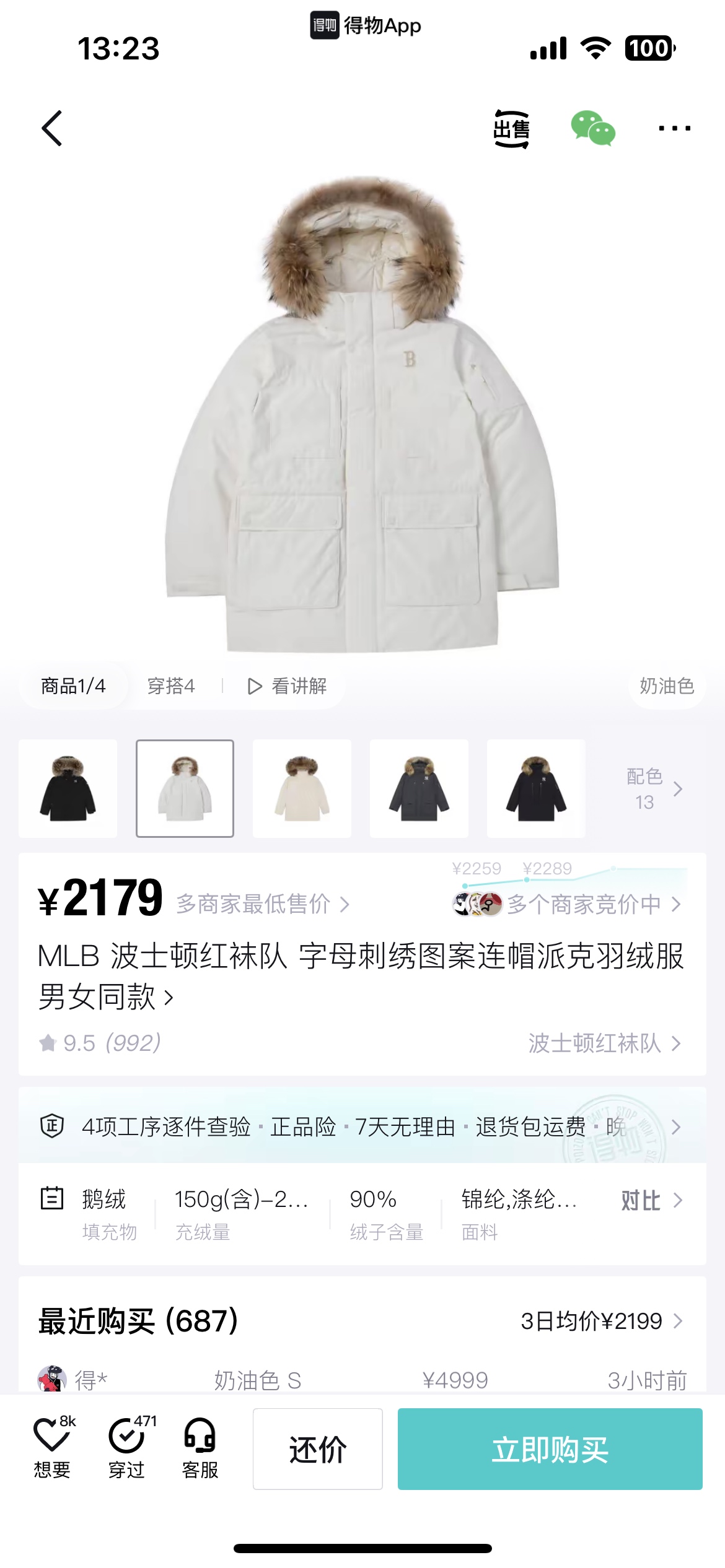Tap 立即购买 to buy now
This screenshot has height=1568, width=725.
[x=550, y=1449]
